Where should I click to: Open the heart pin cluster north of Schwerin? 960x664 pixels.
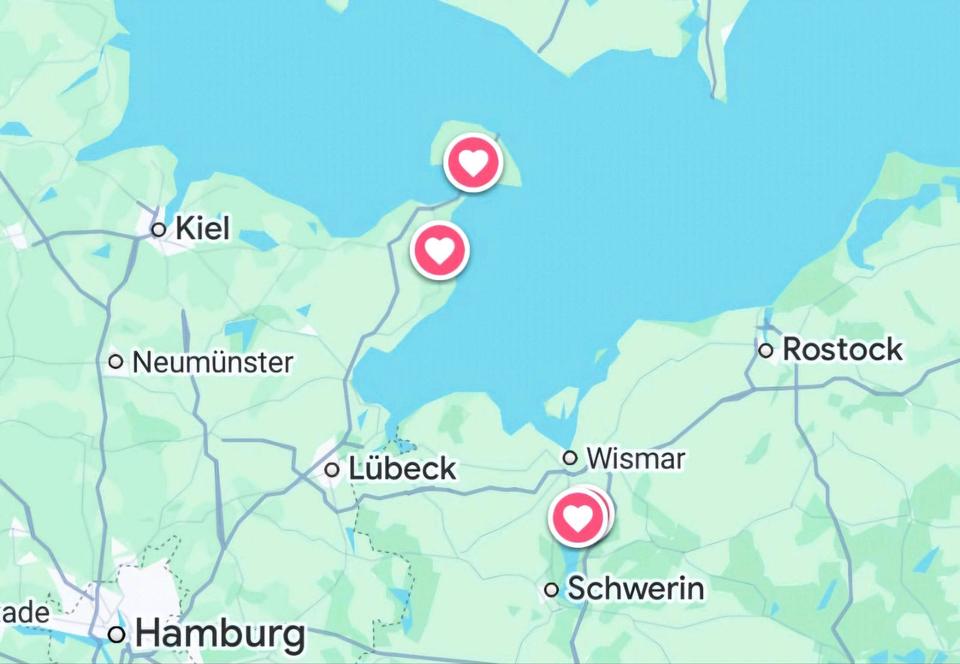[578, 518]
